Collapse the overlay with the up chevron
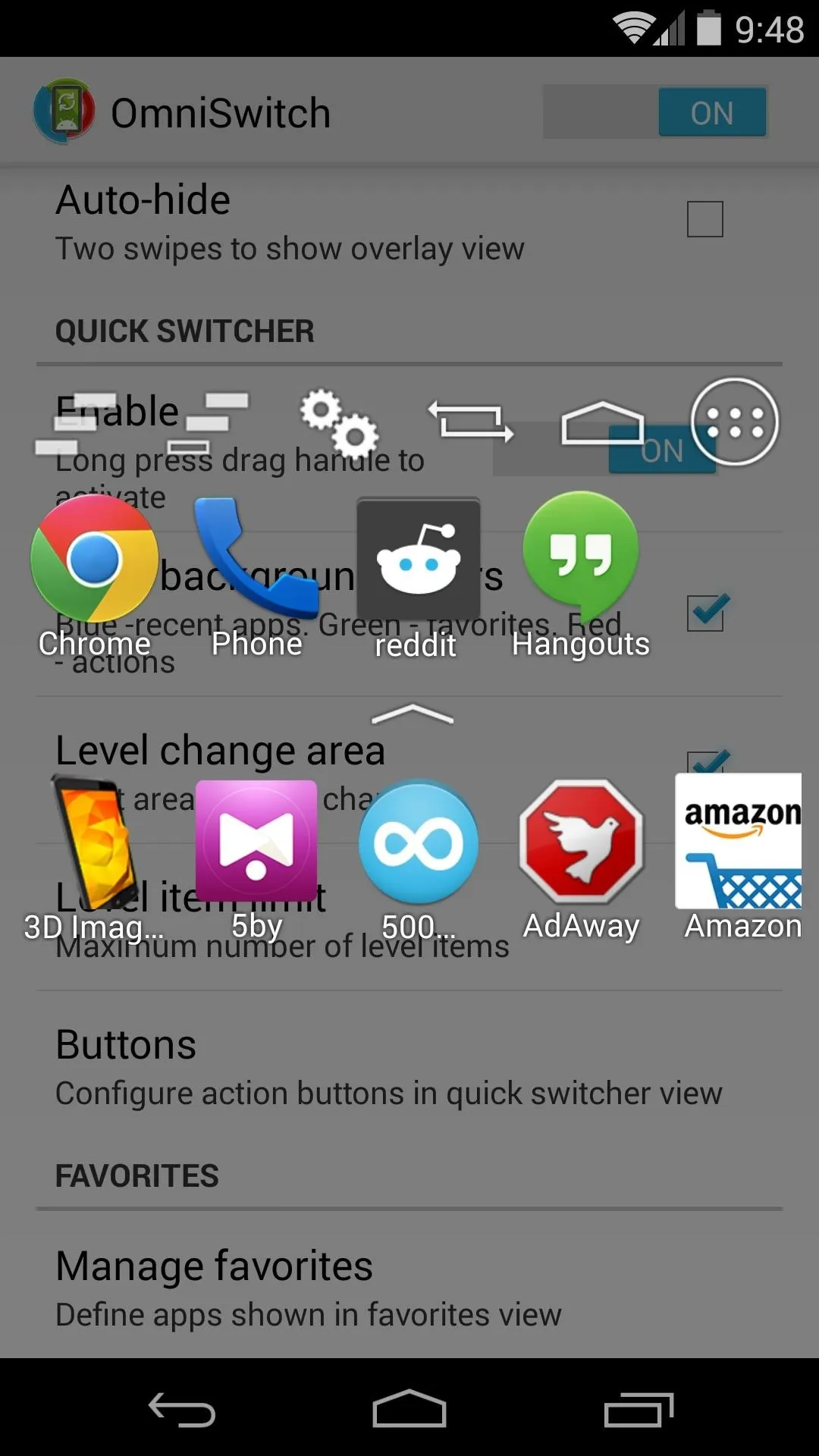Image resolution: width=819 pixels, height=1456 pixels. point(413,714)
